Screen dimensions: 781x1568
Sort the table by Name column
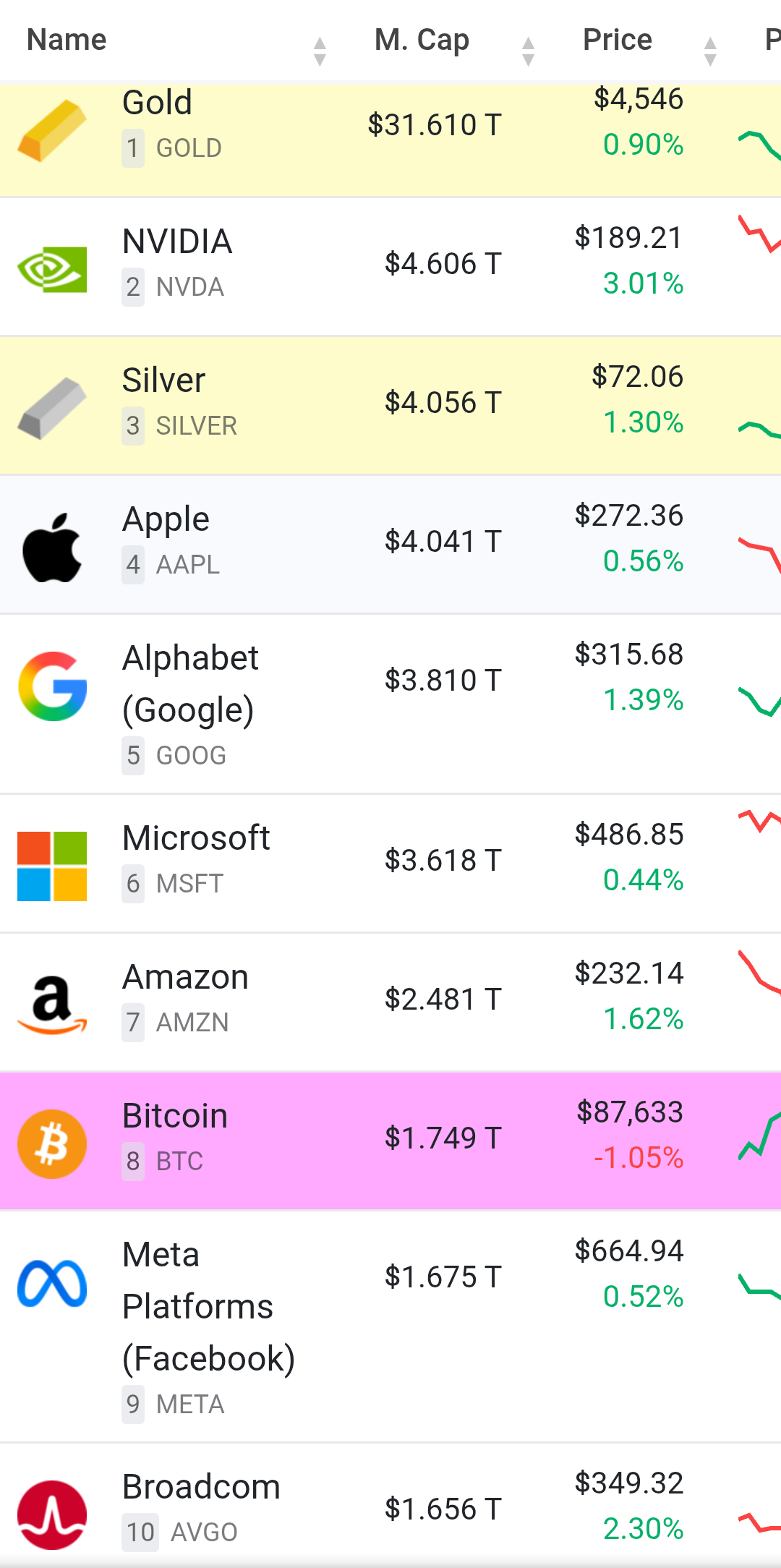(67, 40)
